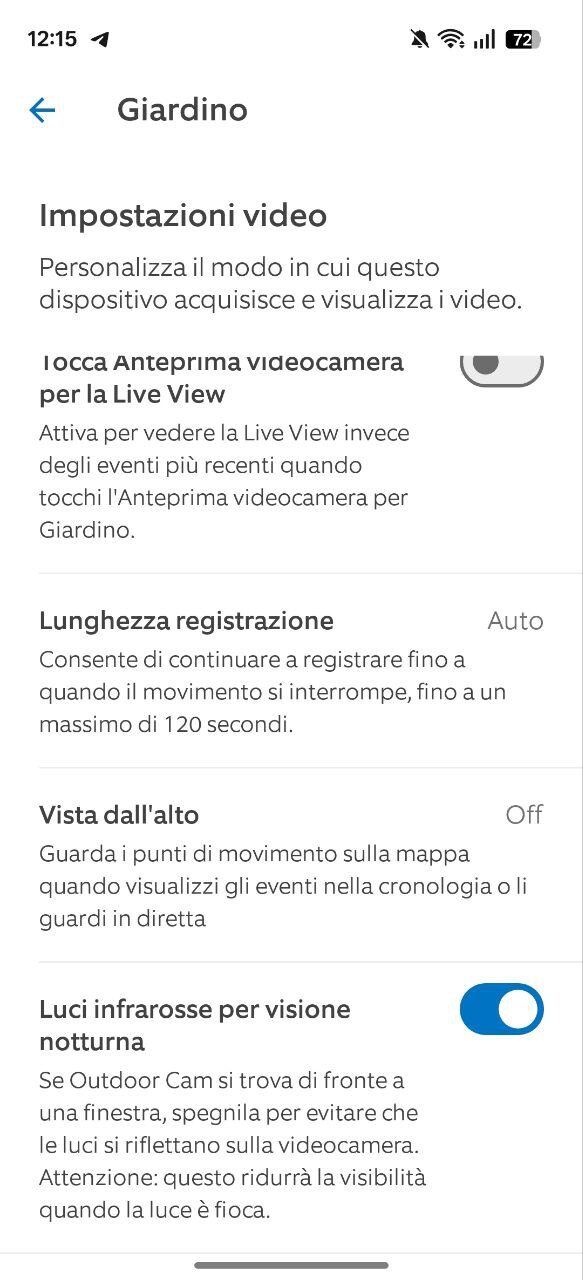The height and width of the screenshot is (1280, 583).
Task: Enable the Live View camera preview toggle
Action: [x=502, y=367]
